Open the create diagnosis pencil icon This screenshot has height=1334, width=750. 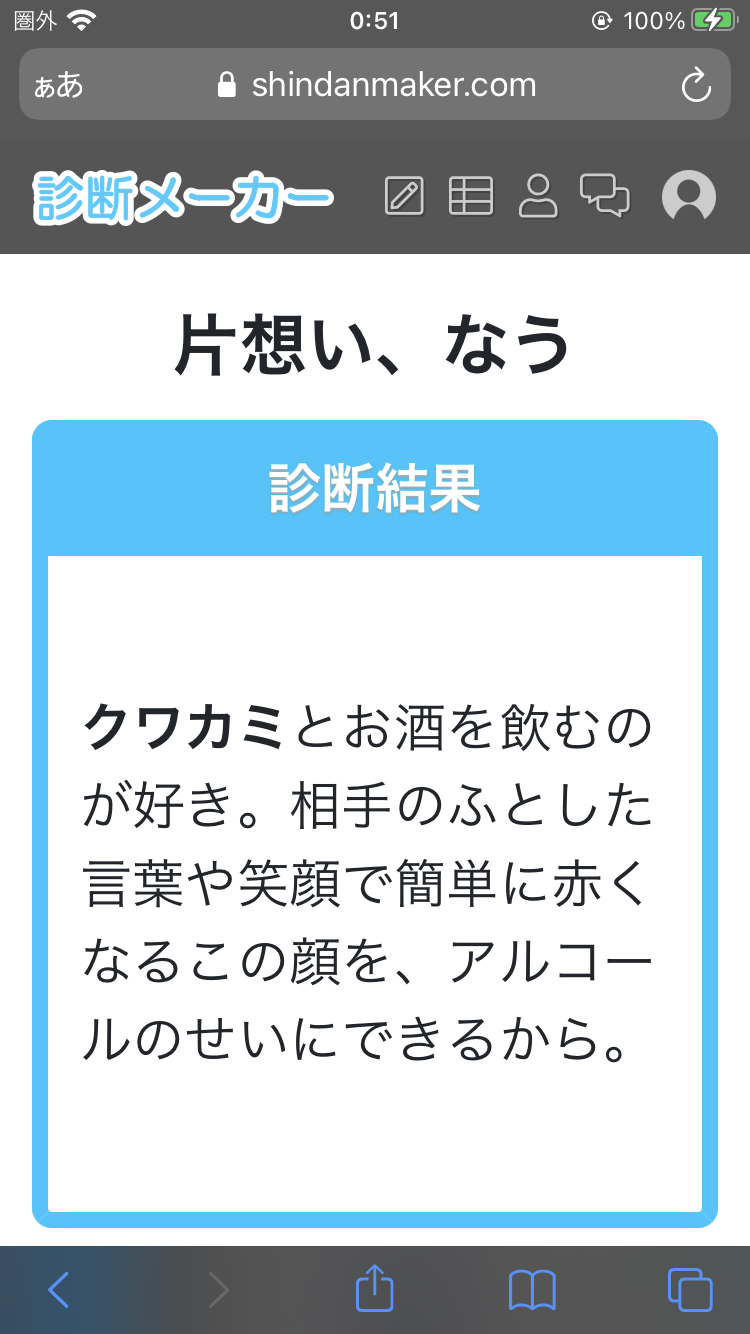click(404, 196)
